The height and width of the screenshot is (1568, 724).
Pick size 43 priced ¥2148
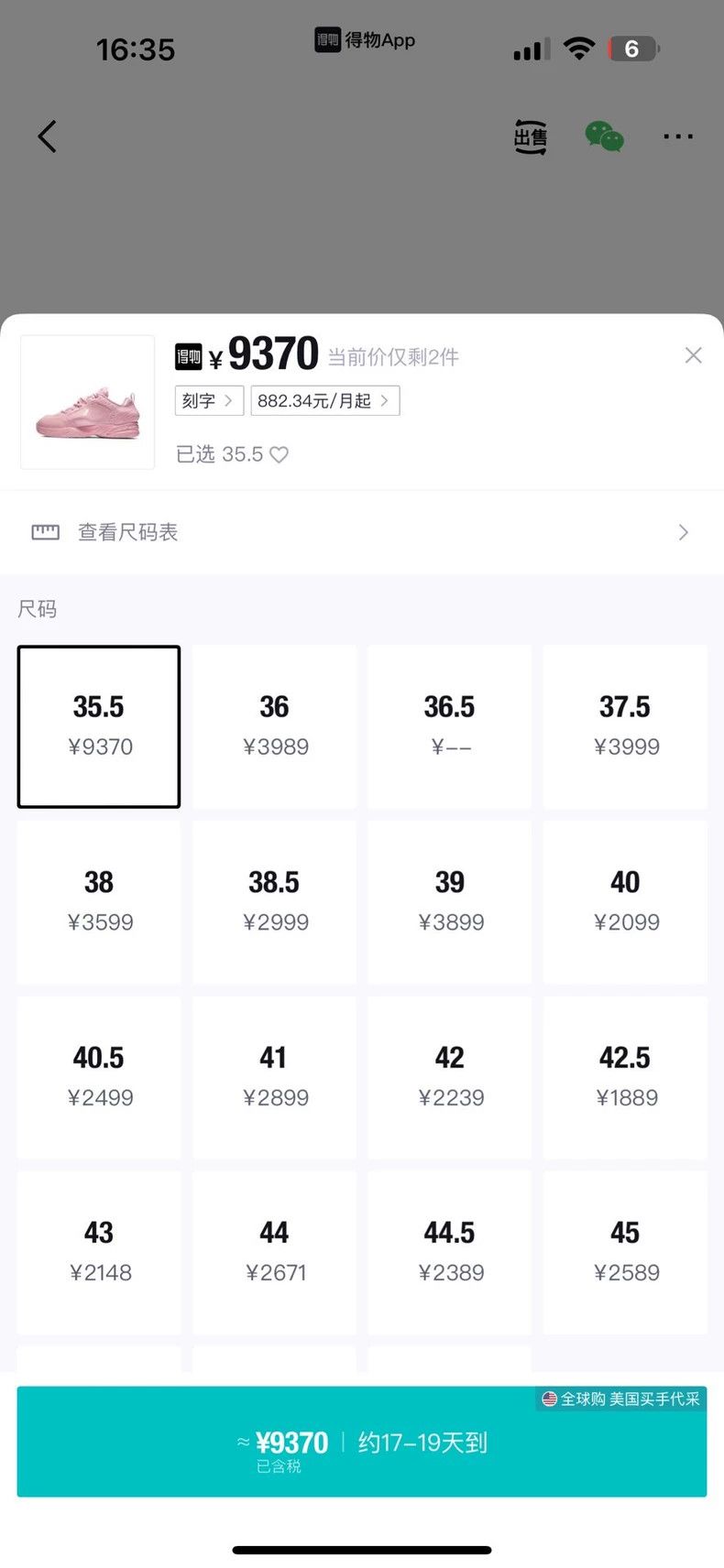pos(99,1252)
